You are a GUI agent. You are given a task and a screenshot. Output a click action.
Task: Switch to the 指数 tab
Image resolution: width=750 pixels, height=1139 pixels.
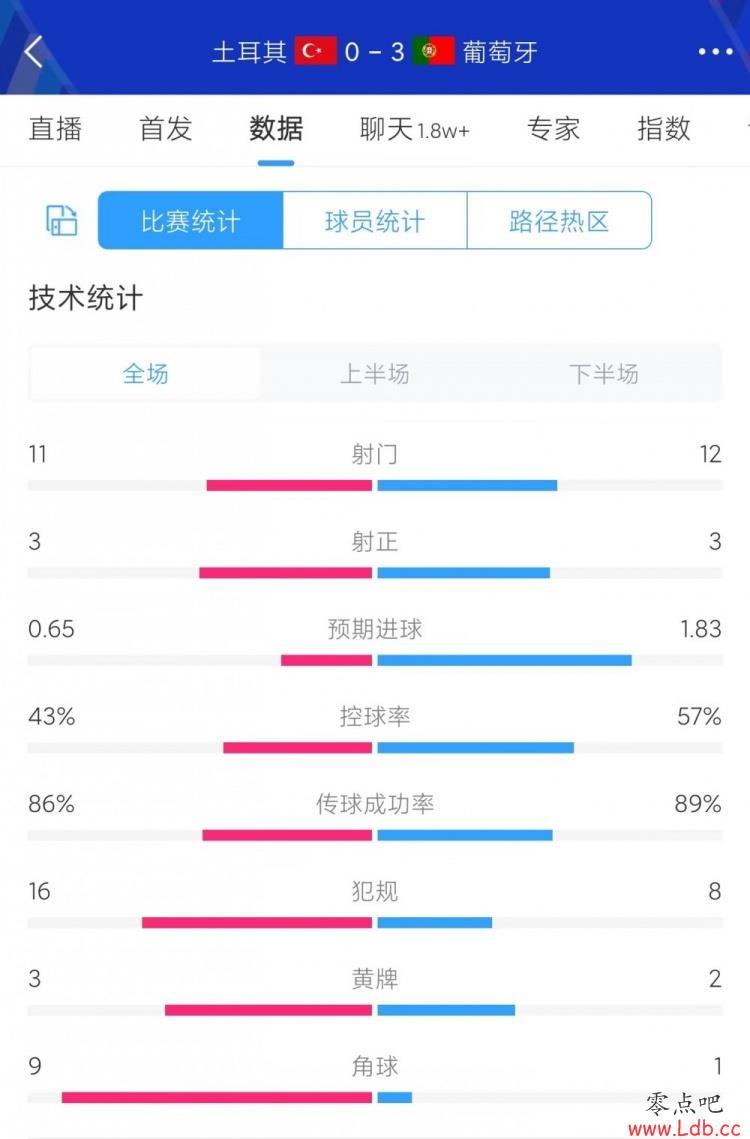pyautogui.click(x=664, y=129)
